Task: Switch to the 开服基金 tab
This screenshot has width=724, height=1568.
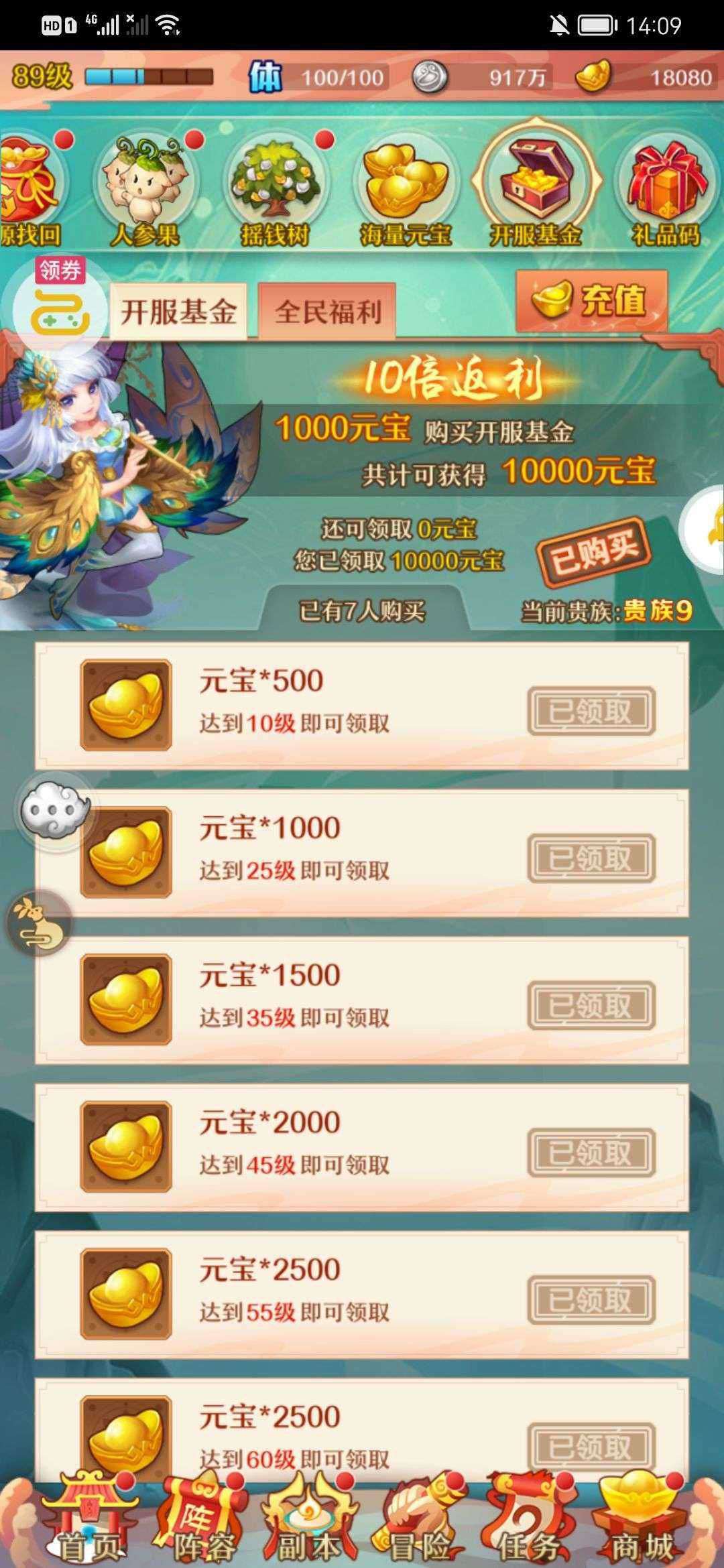Action: point(179,312)
